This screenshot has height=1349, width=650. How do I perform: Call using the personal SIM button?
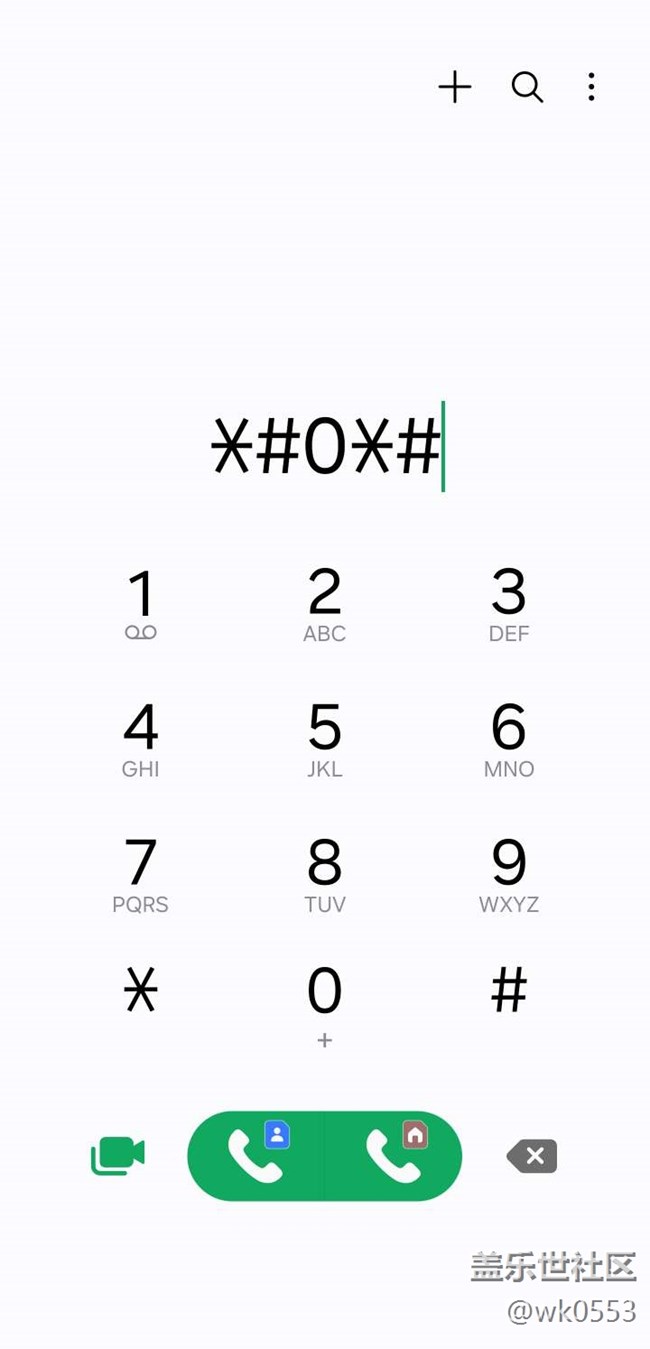pyautogui.click(x=256, y=1156)
